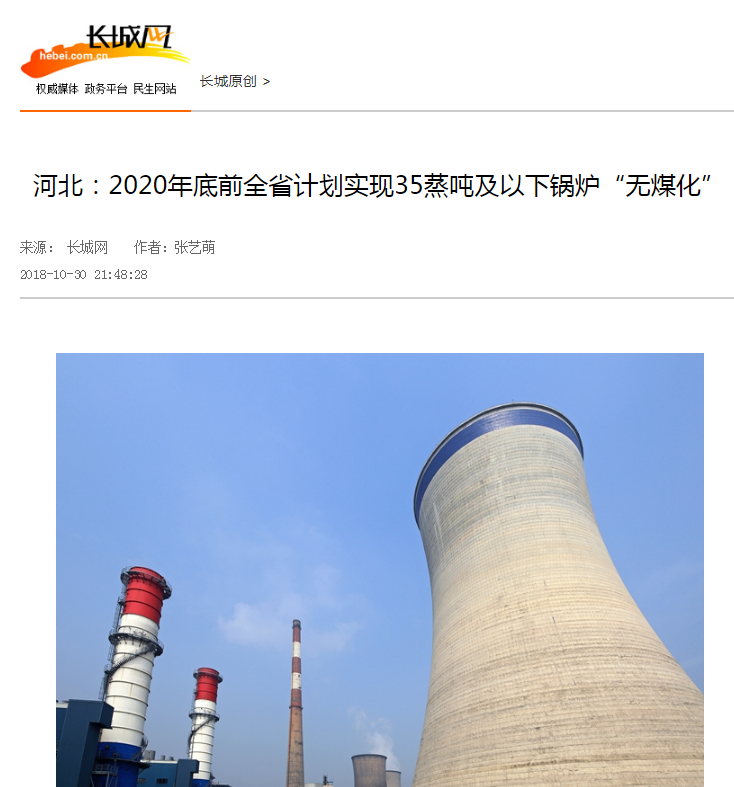The image size is (734, 787).
Task: Open the 长城原创 breadcrumb link
Action: (228, 82)
